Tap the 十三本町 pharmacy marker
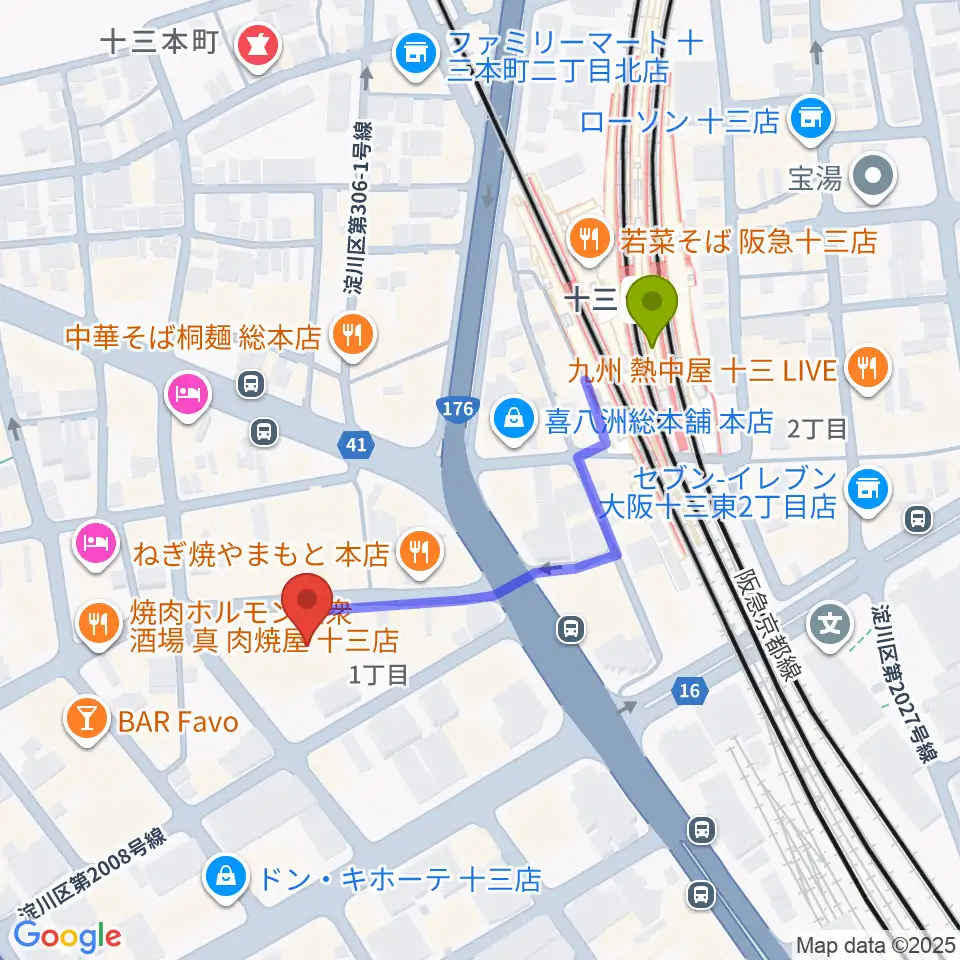The image size is (960, 960). click(260, 47)
